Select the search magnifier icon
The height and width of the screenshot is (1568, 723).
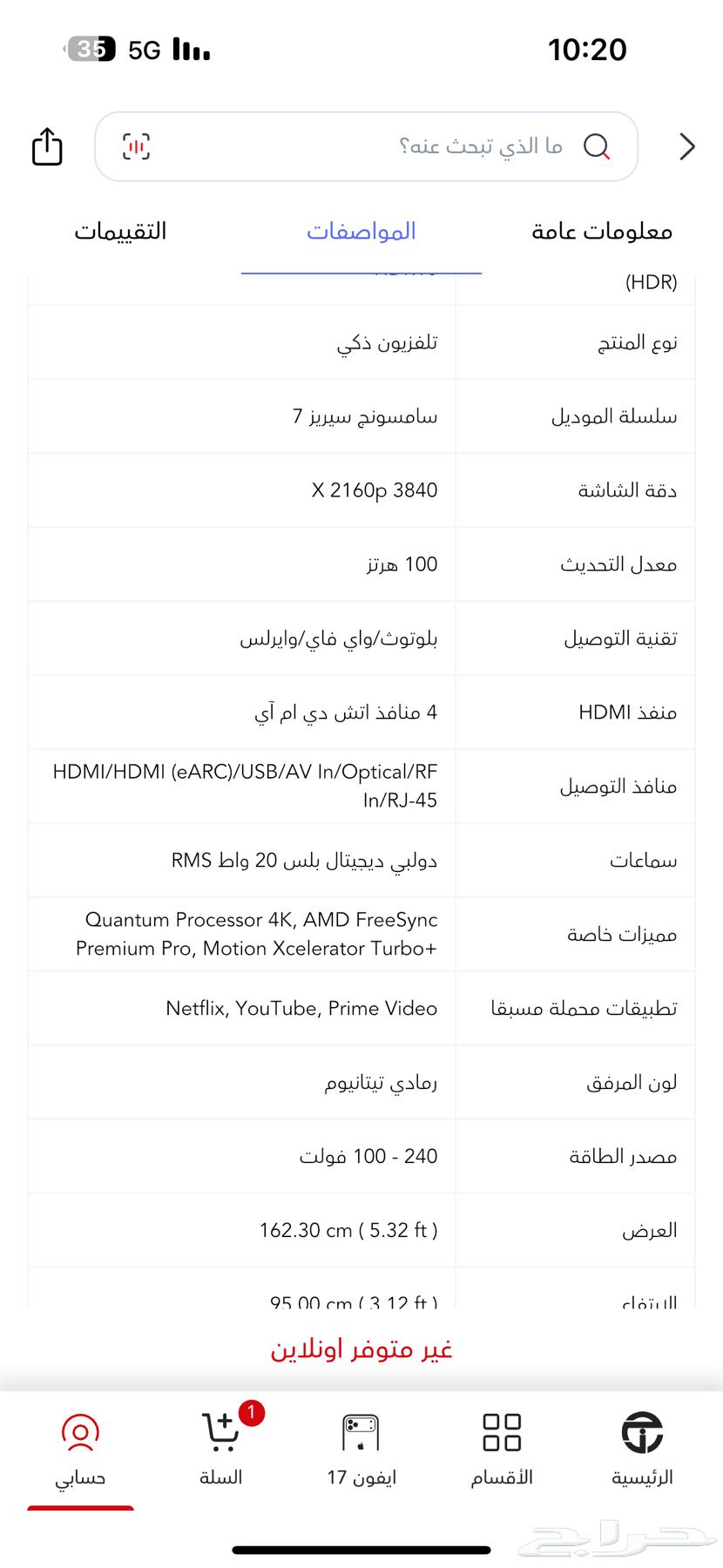click(598, 146)
